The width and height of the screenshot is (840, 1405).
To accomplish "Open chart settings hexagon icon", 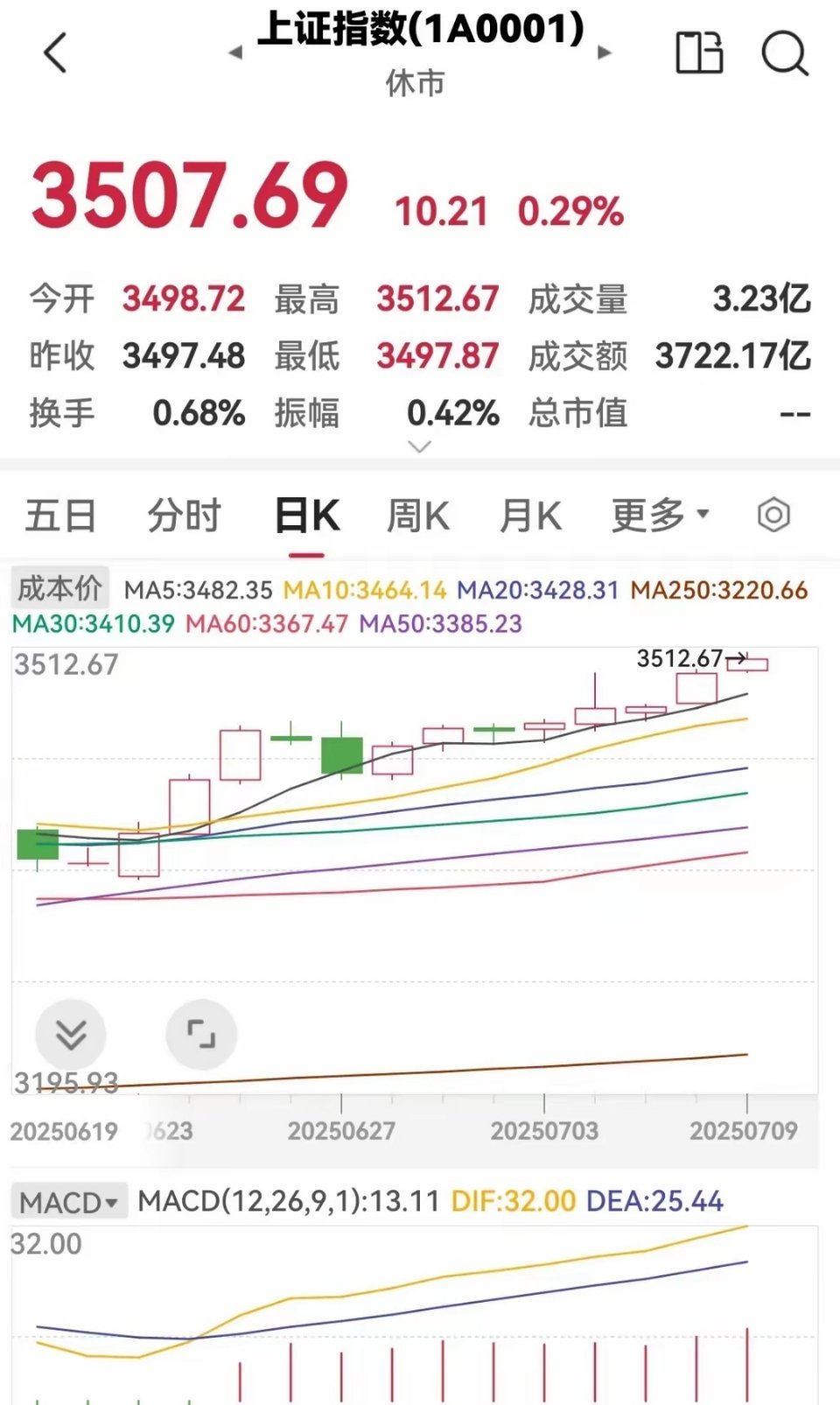I will pyautogui.click(x=773, y=515).
